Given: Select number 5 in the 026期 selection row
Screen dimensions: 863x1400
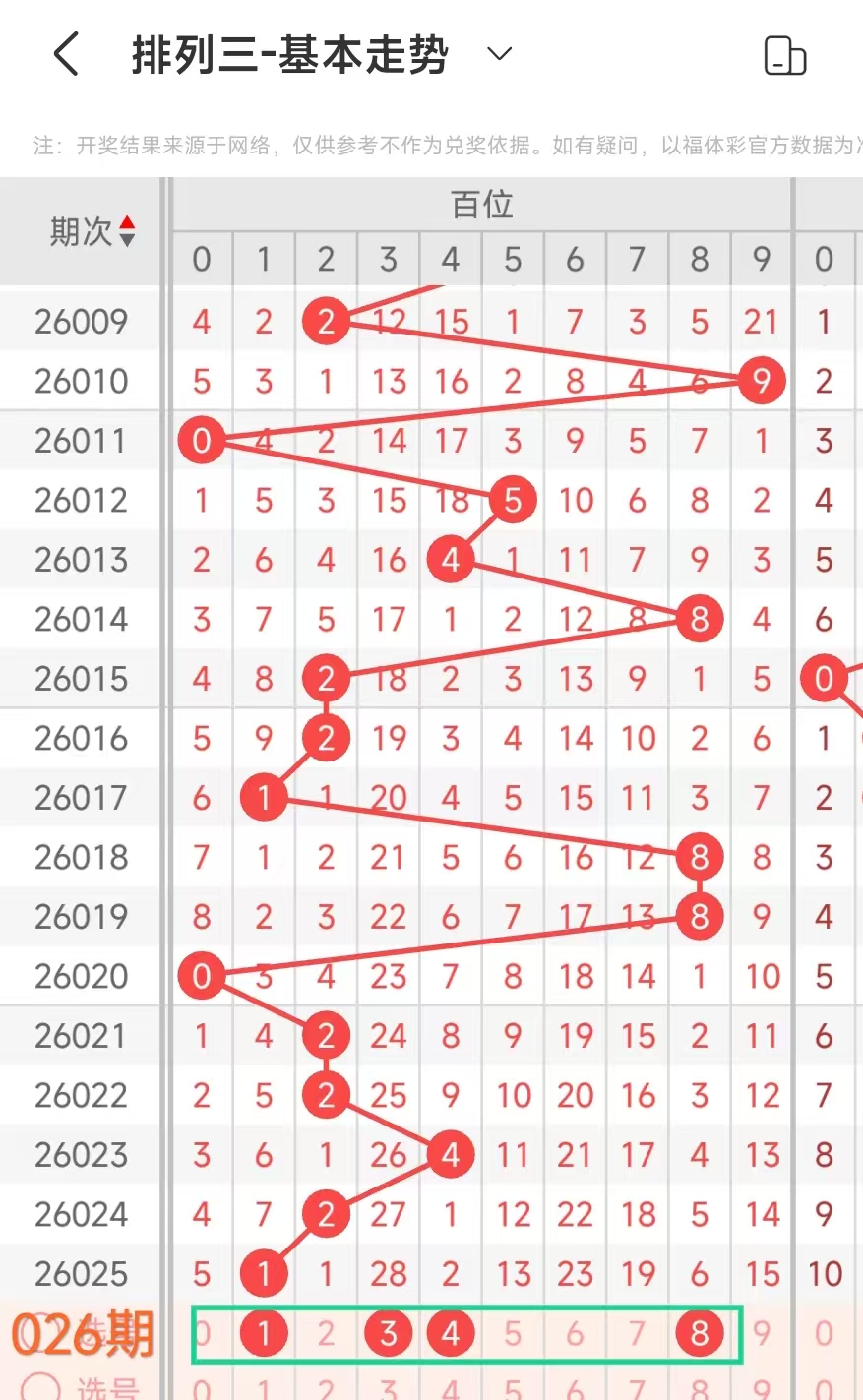Looking at the screenshot, I should click(x=513, y=1333).
